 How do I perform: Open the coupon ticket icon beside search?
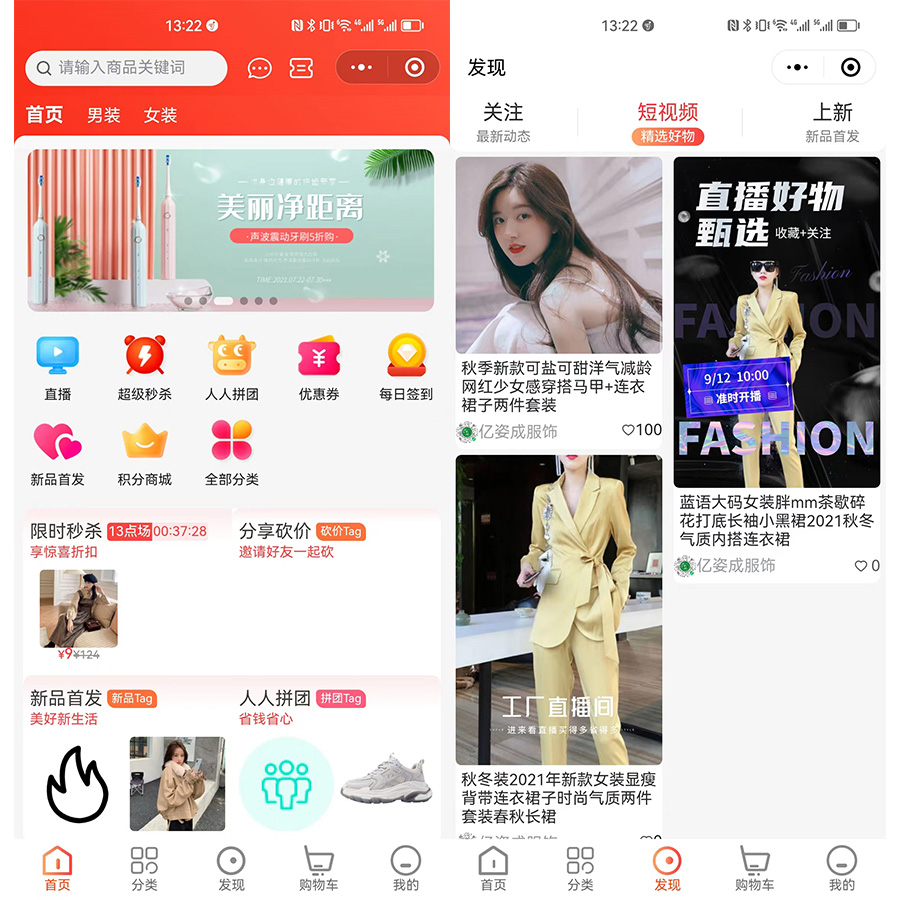pos(301,68)
